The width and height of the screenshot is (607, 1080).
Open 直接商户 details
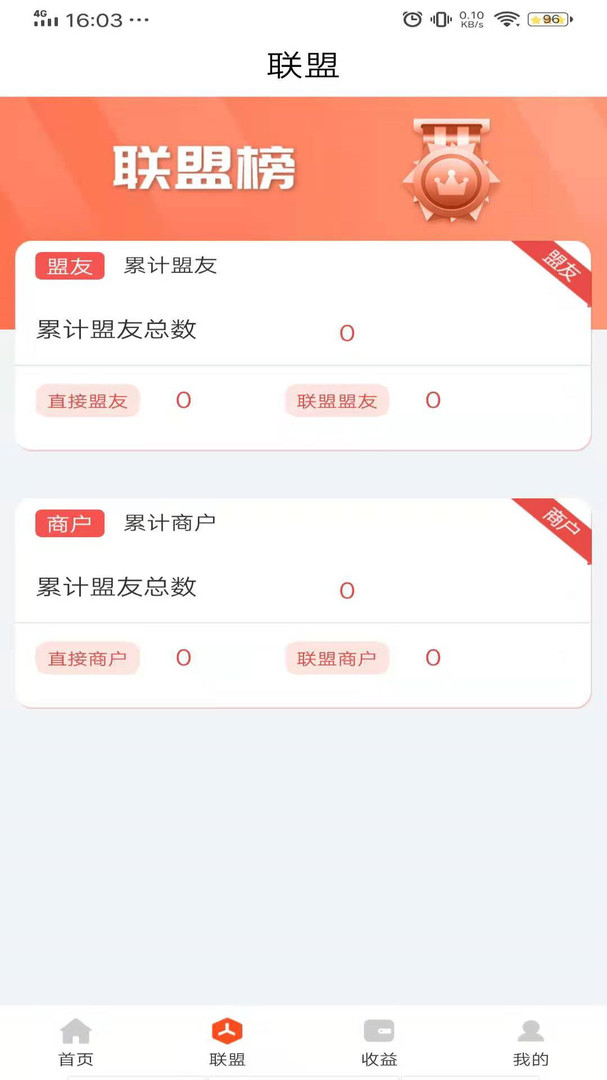(x=88, y=658)
